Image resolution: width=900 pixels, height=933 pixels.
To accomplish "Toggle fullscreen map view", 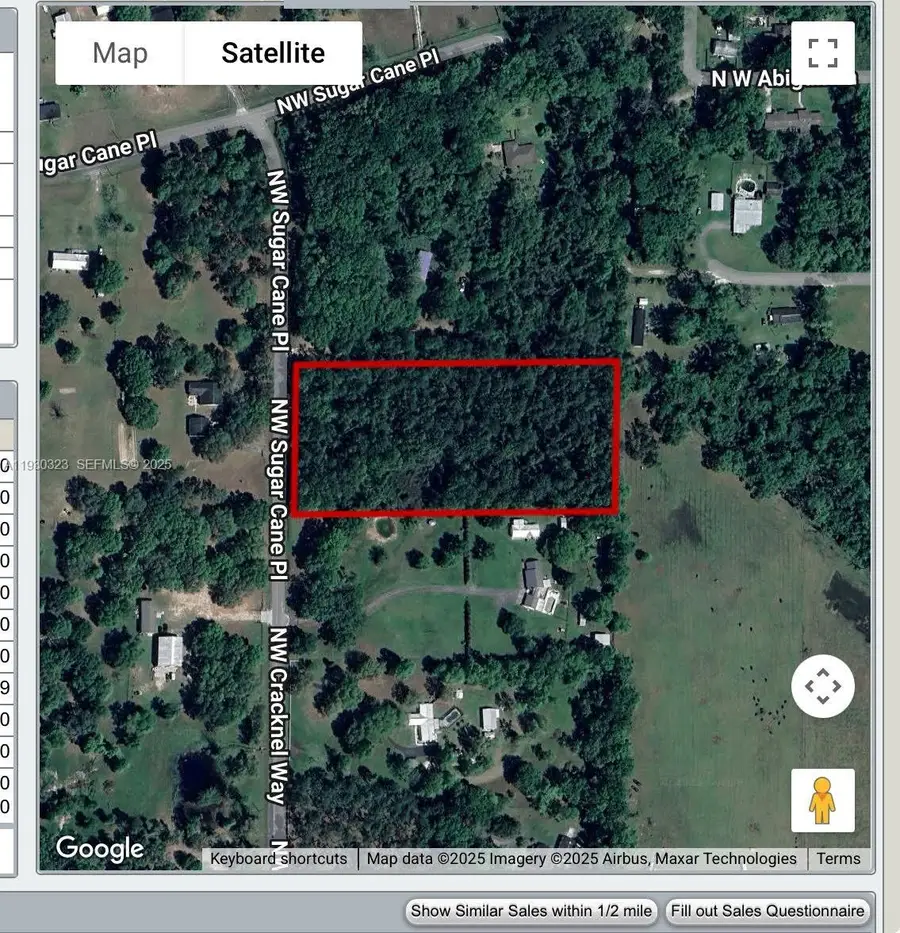I will (x=823, y=53).
